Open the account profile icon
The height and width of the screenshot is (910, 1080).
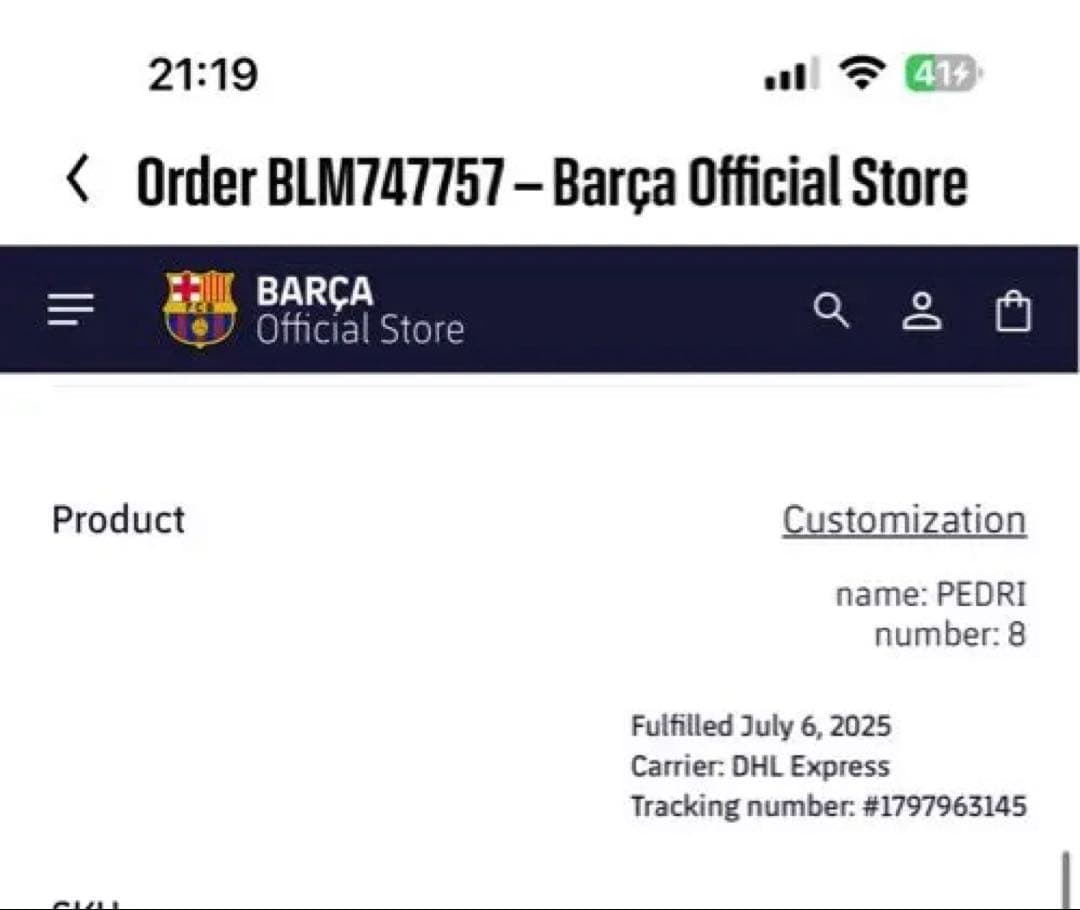click(x=921, y=310)
